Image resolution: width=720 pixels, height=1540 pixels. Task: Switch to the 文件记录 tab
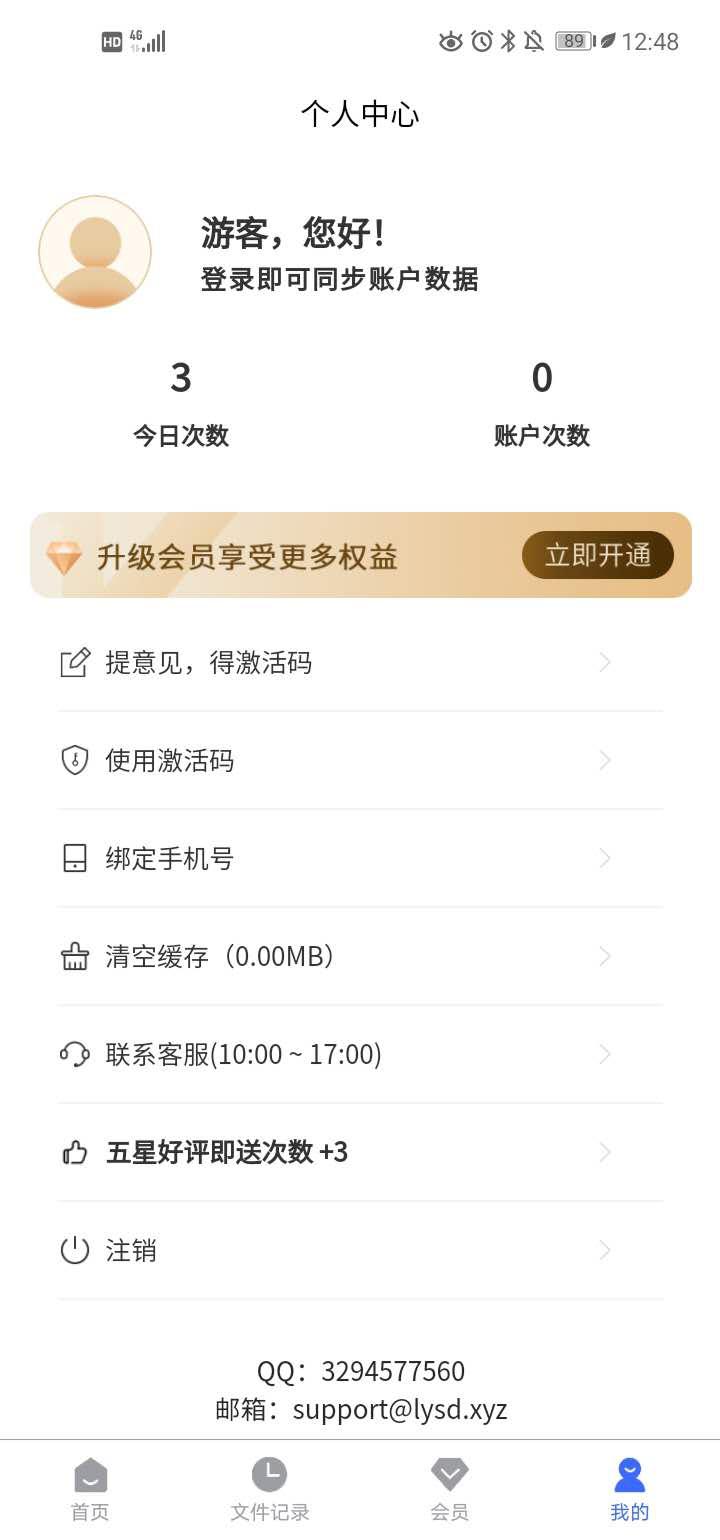click(x=270, y=1490)
